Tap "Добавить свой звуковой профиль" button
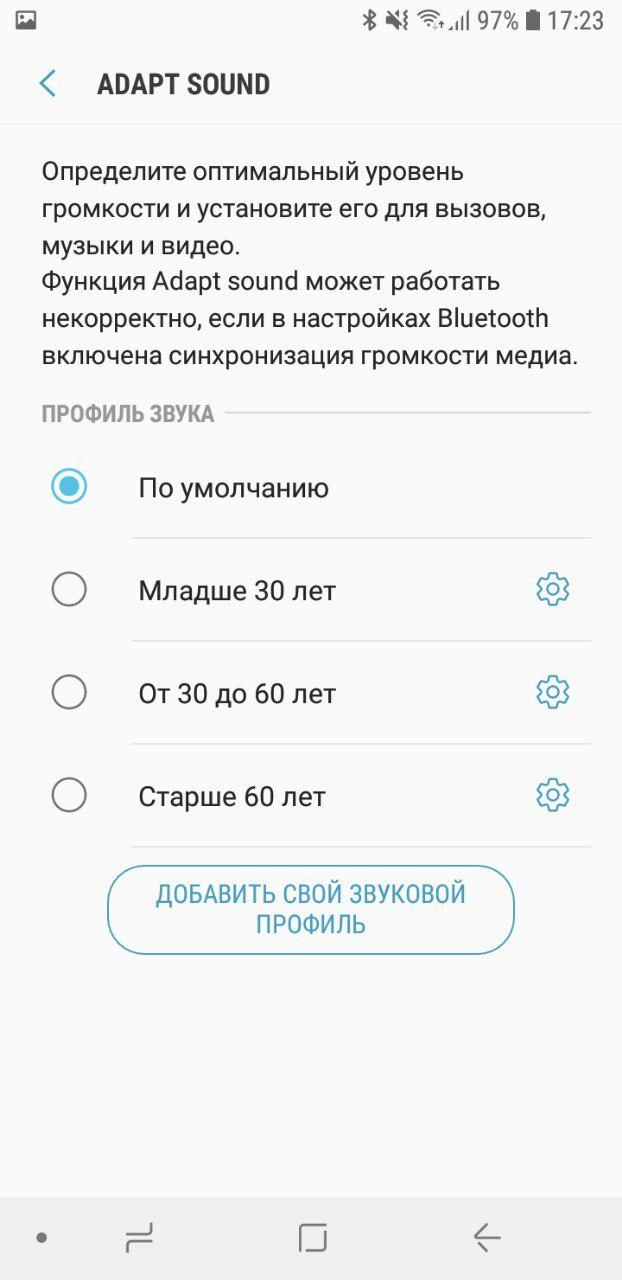Image resolution: width=622 pixels, height=1280 pixels. [x=310, y=909]
